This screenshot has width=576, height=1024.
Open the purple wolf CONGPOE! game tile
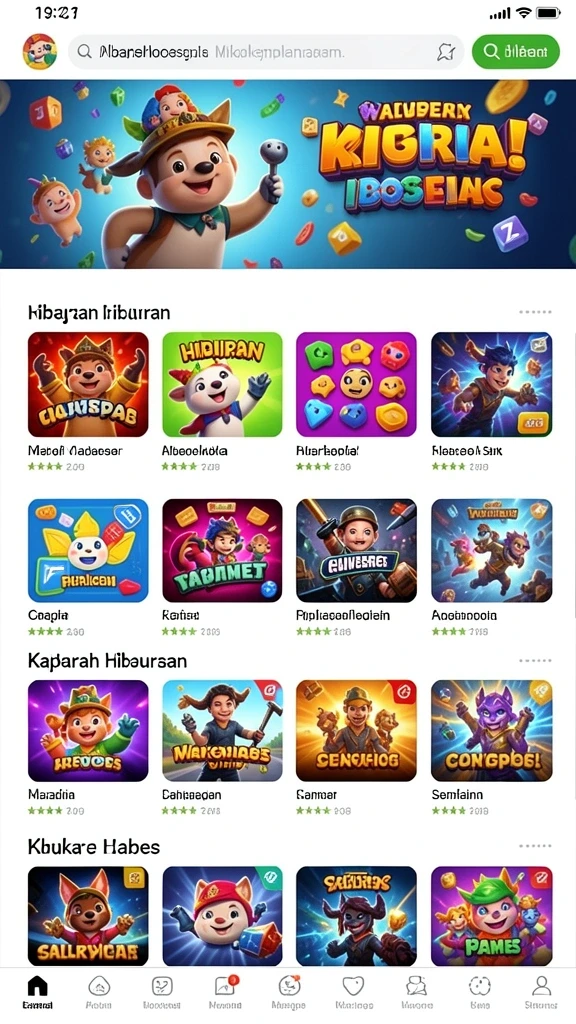click(492, 730)
